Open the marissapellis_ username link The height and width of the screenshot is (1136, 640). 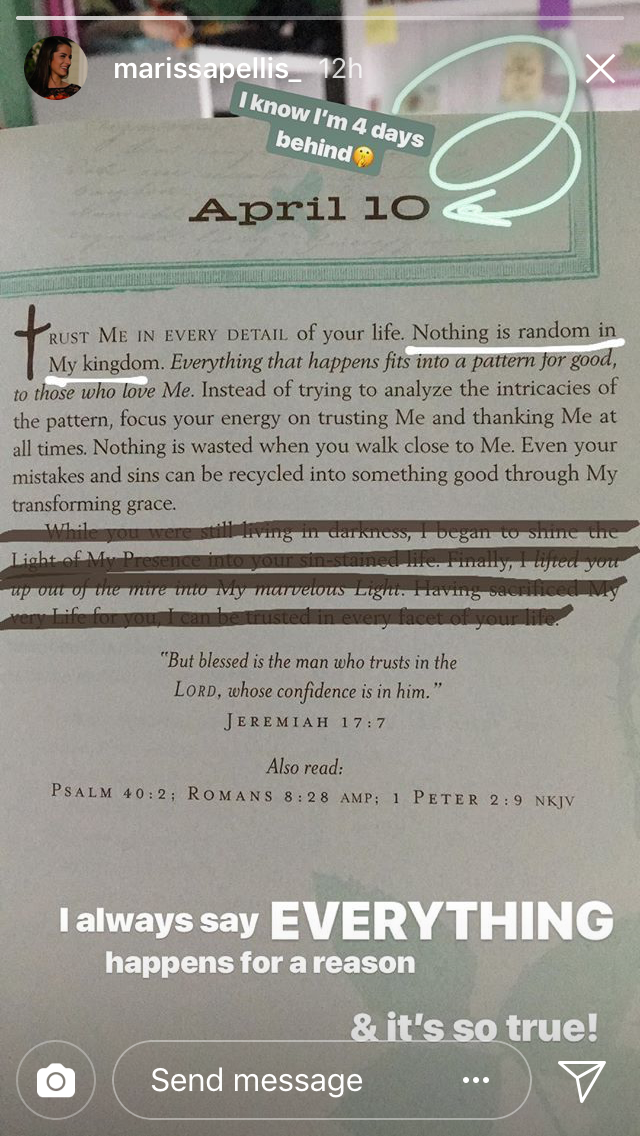[x=210, y=69]
